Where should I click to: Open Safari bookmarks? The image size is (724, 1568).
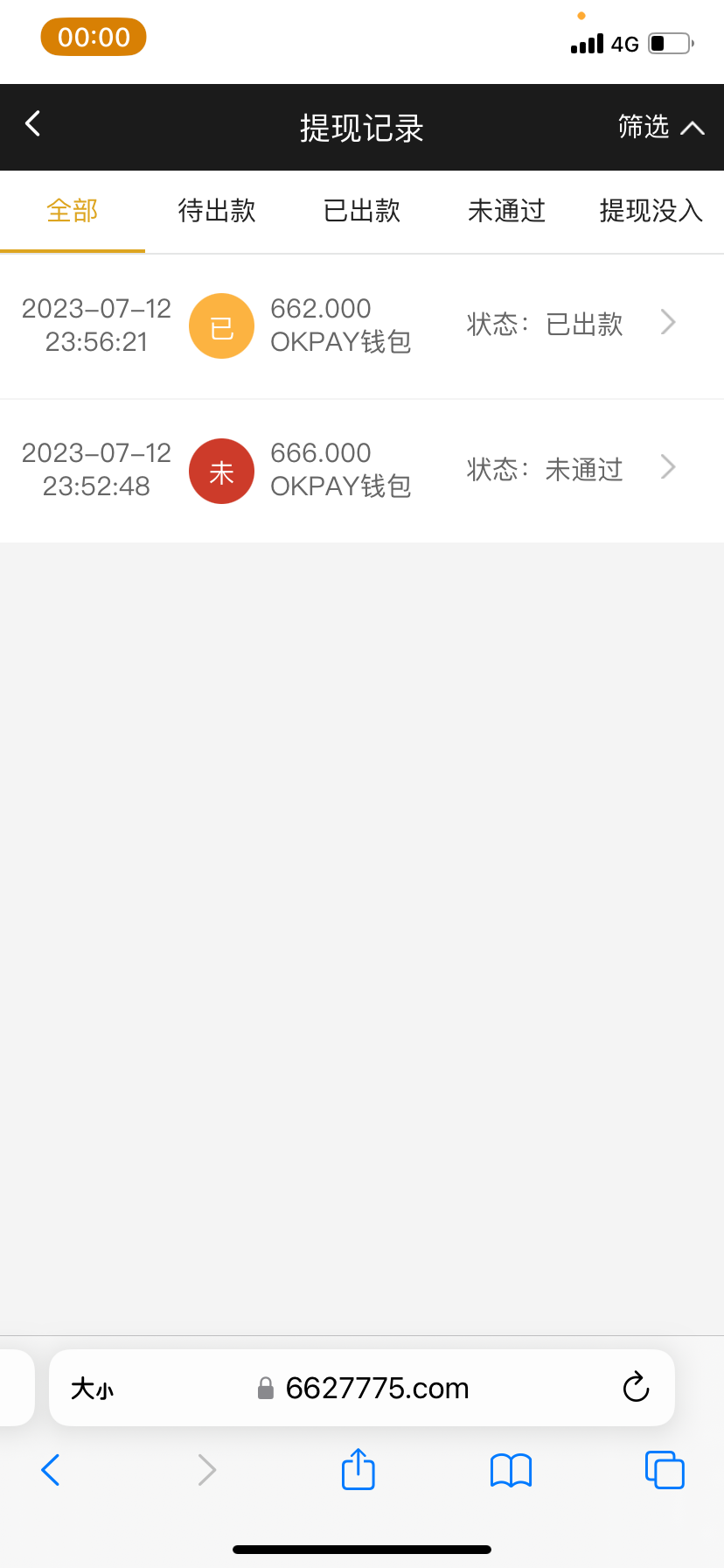point(512,1470)
